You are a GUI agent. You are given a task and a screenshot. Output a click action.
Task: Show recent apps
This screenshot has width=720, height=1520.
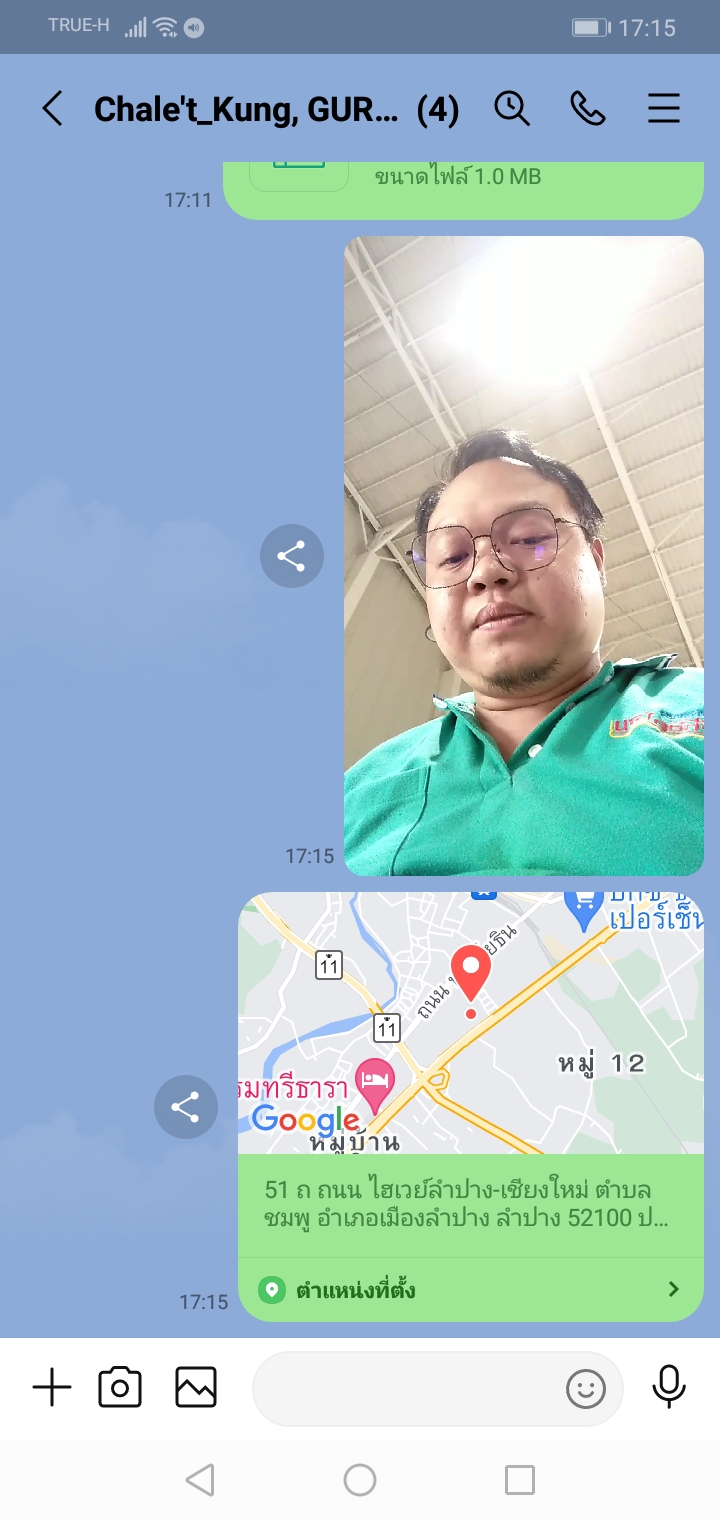[520, 1480]
